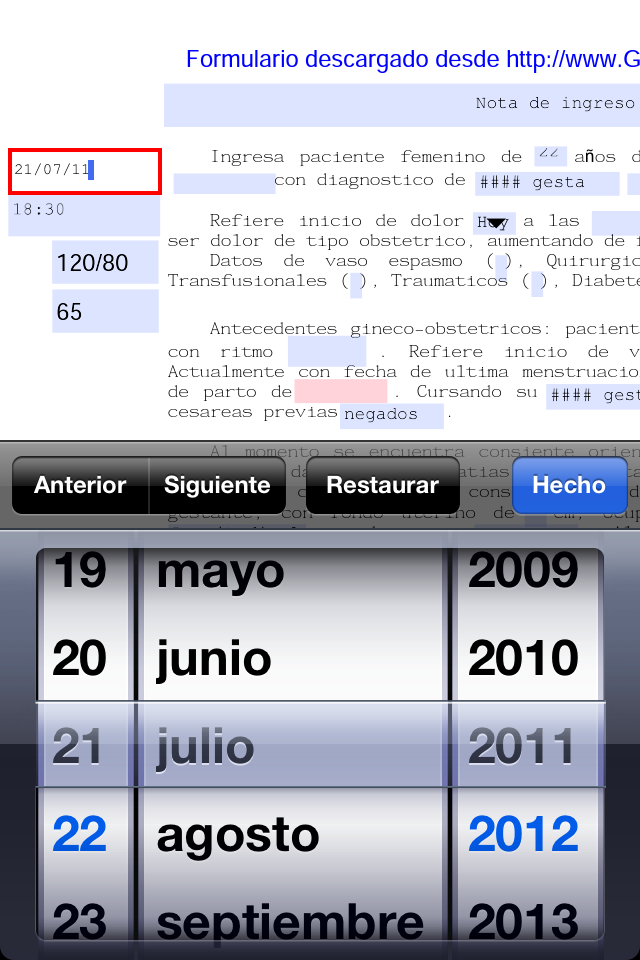Edit the time field 18:30
640x960 pixels.
point(84,211)
